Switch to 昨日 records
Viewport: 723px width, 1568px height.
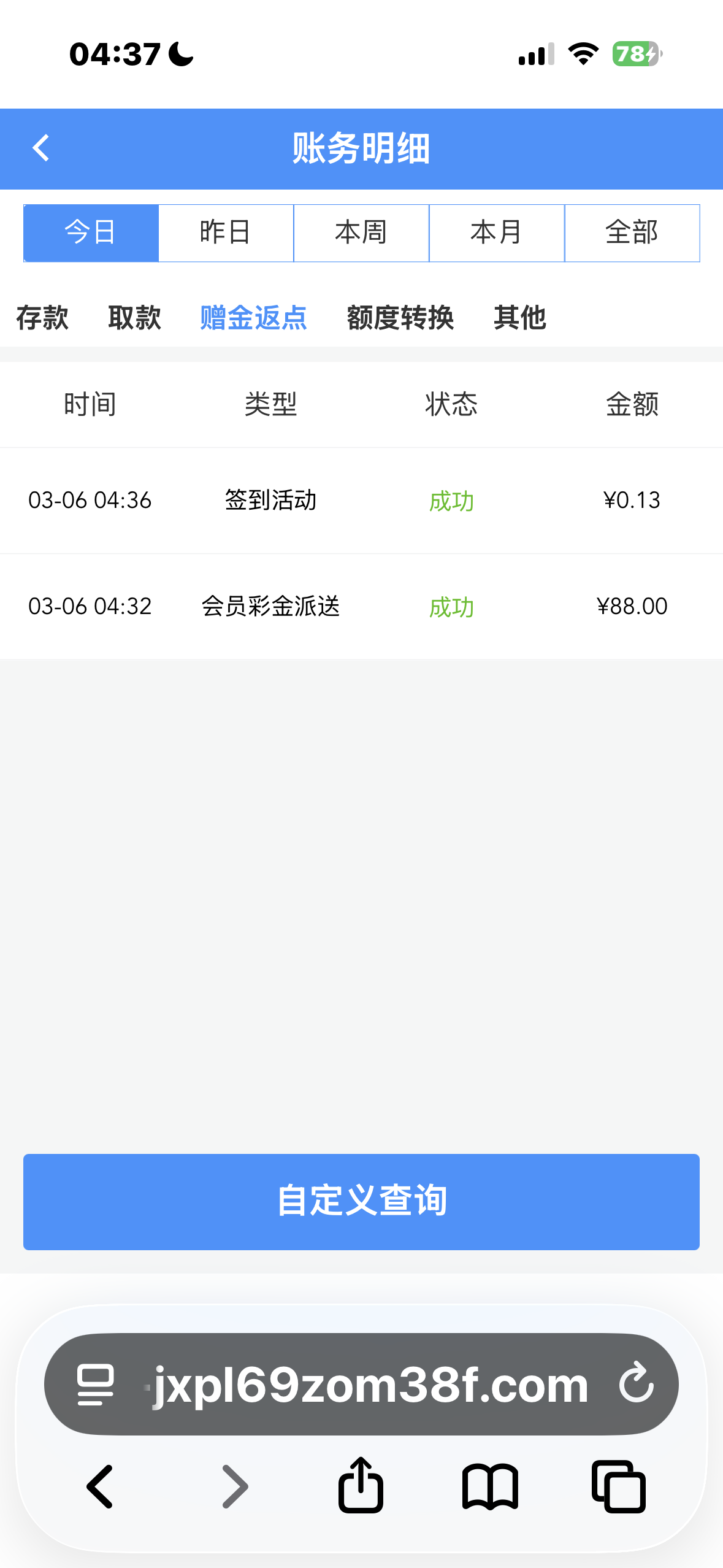226,233
